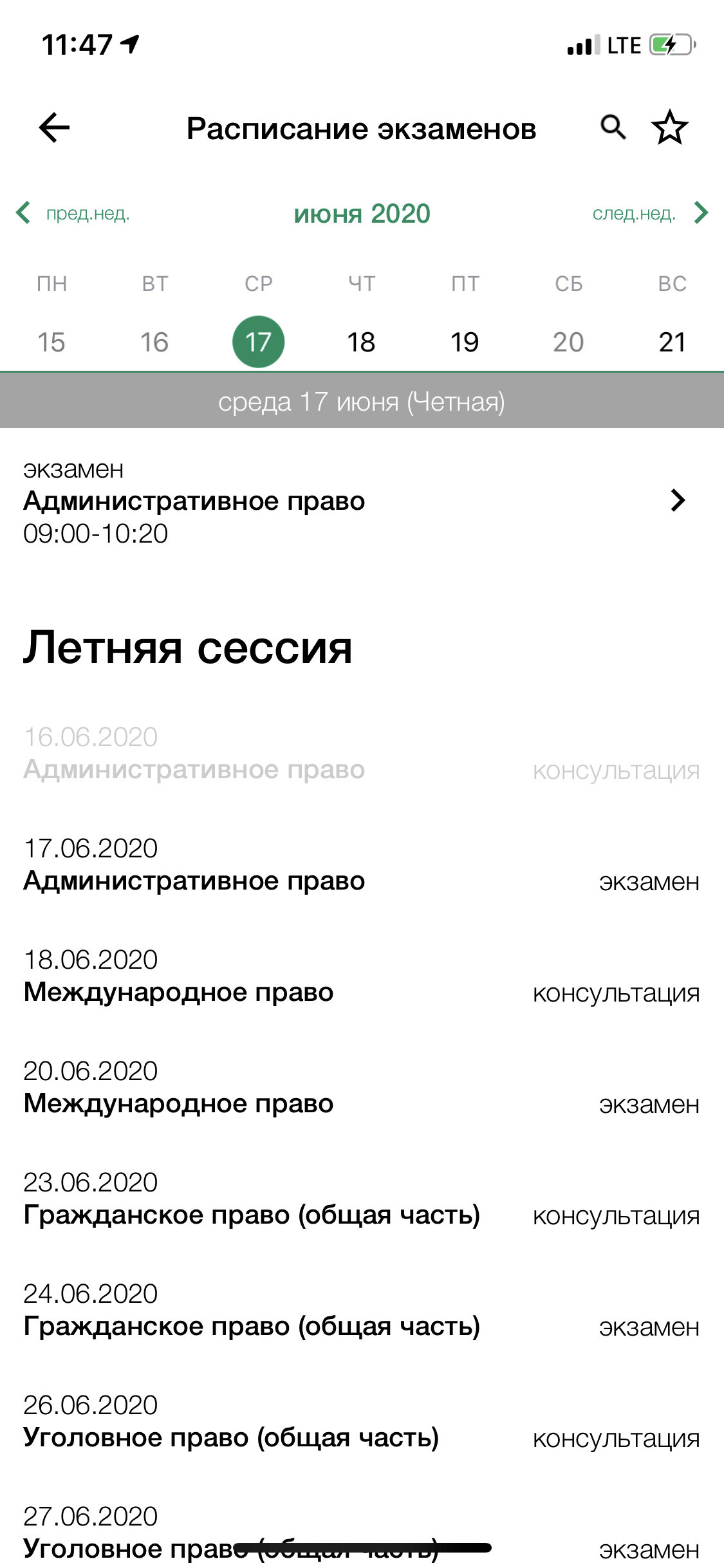Select Saturday 20 in the calendar
The width and height of the screenshot is (724, 1568).
(568, 342)
